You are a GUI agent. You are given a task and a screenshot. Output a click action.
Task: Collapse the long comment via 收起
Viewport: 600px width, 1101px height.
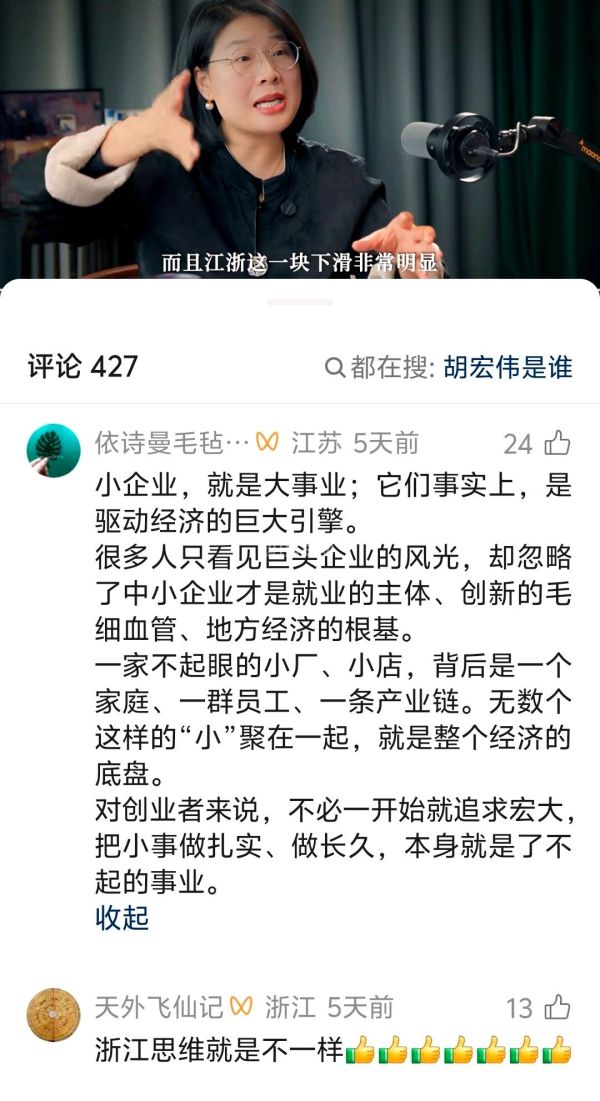coord(122,917)
